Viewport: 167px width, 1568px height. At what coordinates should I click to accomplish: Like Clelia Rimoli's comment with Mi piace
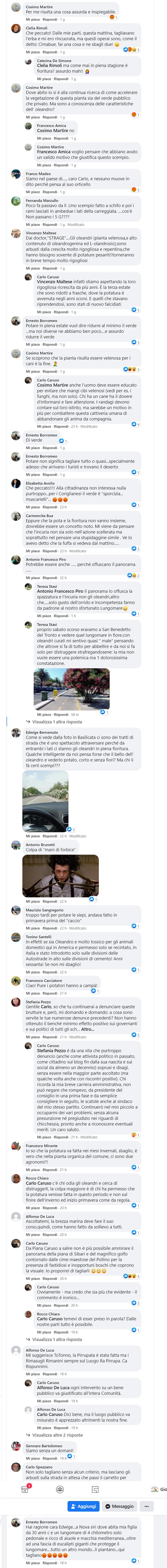click(x=32, y=52)
